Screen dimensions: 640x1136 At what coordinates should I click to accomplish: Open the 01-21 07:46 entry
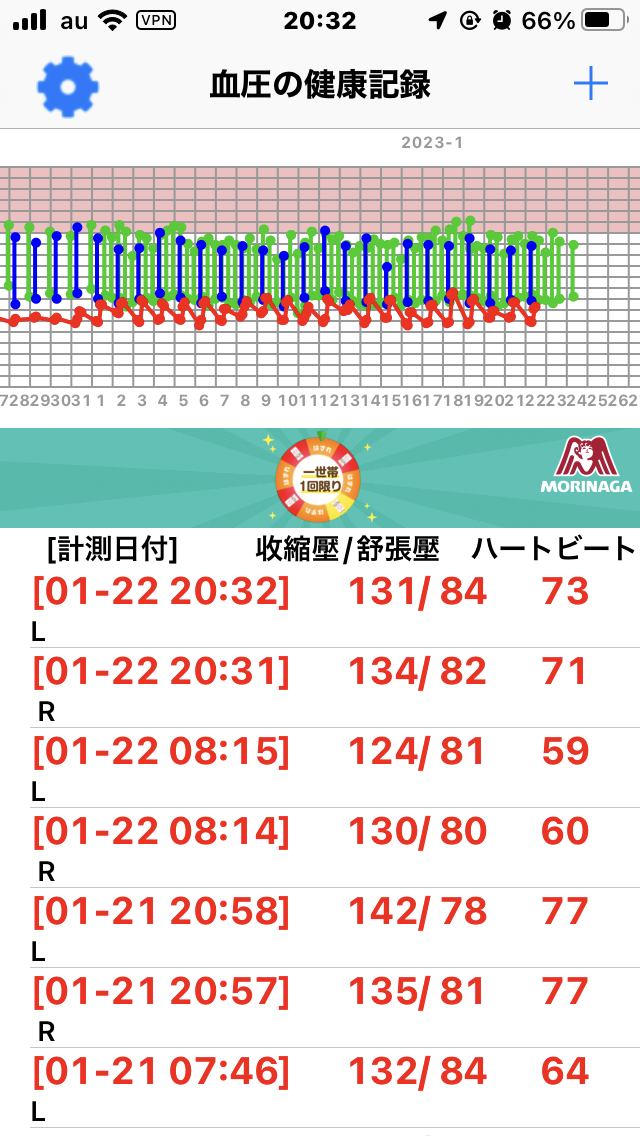[x=320, y=1087]
